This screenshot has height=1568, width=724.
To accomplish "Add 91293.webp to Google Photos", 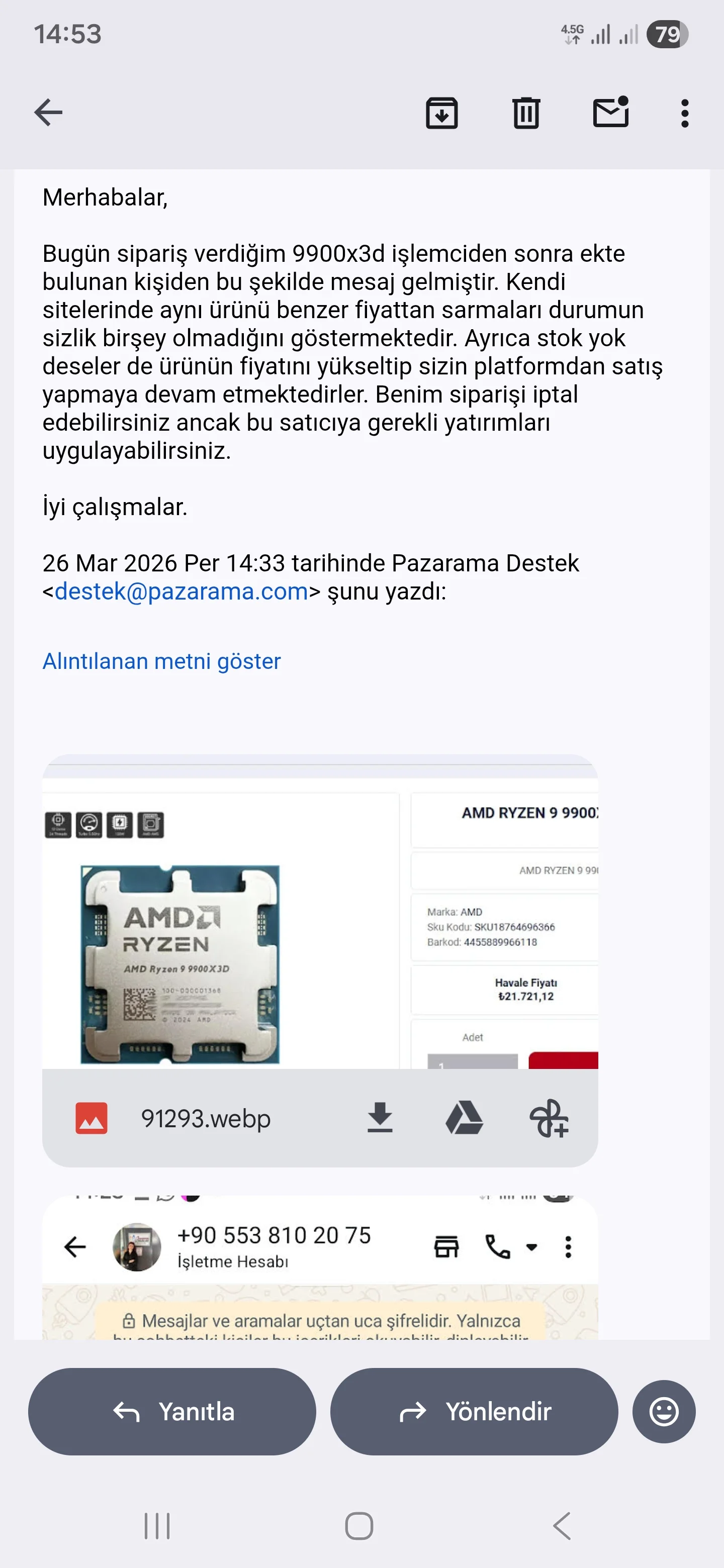I will (549, 1118).
